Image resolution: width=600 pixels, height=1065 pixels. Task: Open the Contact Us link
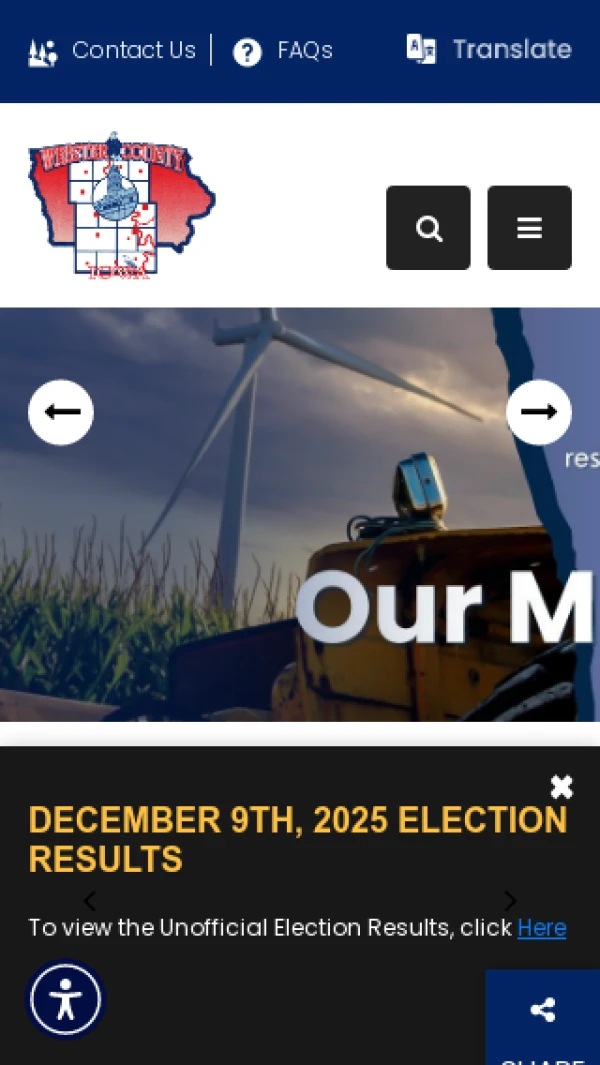coord(113,51)
